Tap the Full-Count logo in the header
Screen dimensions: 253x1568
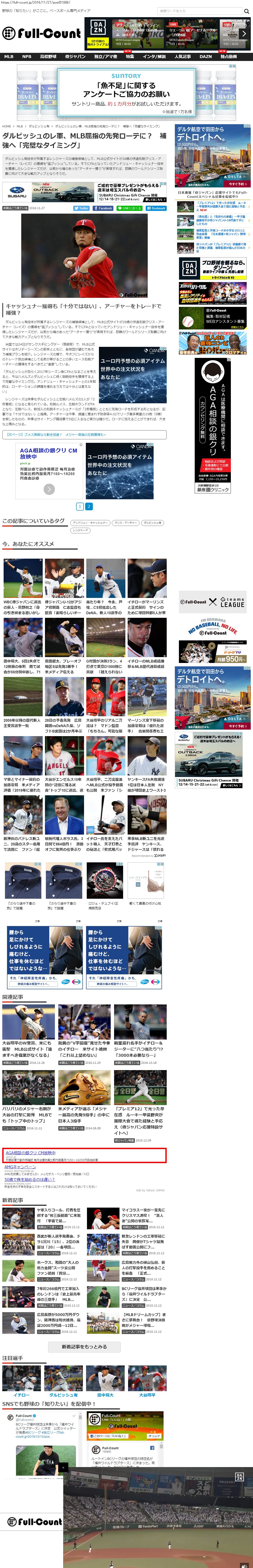42,33
